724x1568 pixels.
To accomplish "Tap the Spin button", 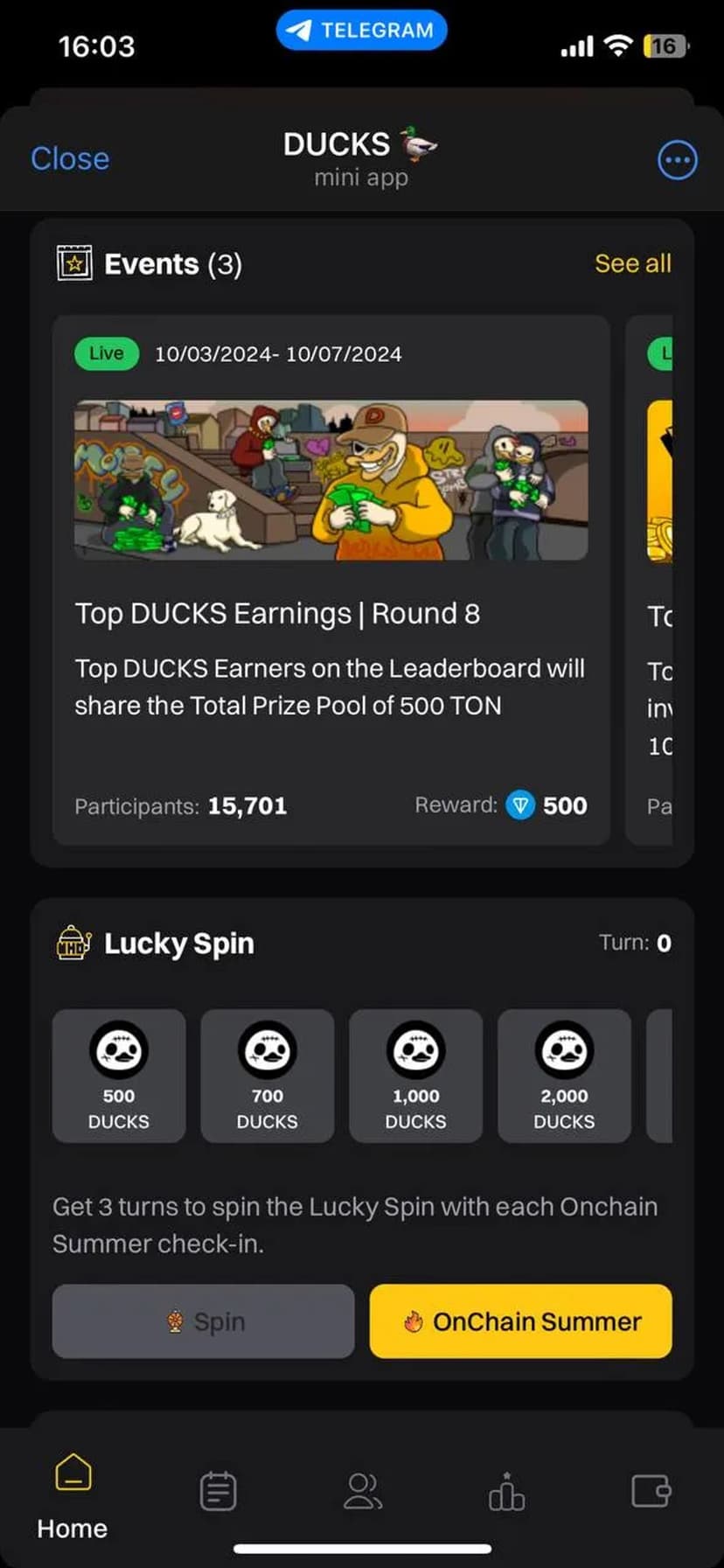I will 203,1321.
